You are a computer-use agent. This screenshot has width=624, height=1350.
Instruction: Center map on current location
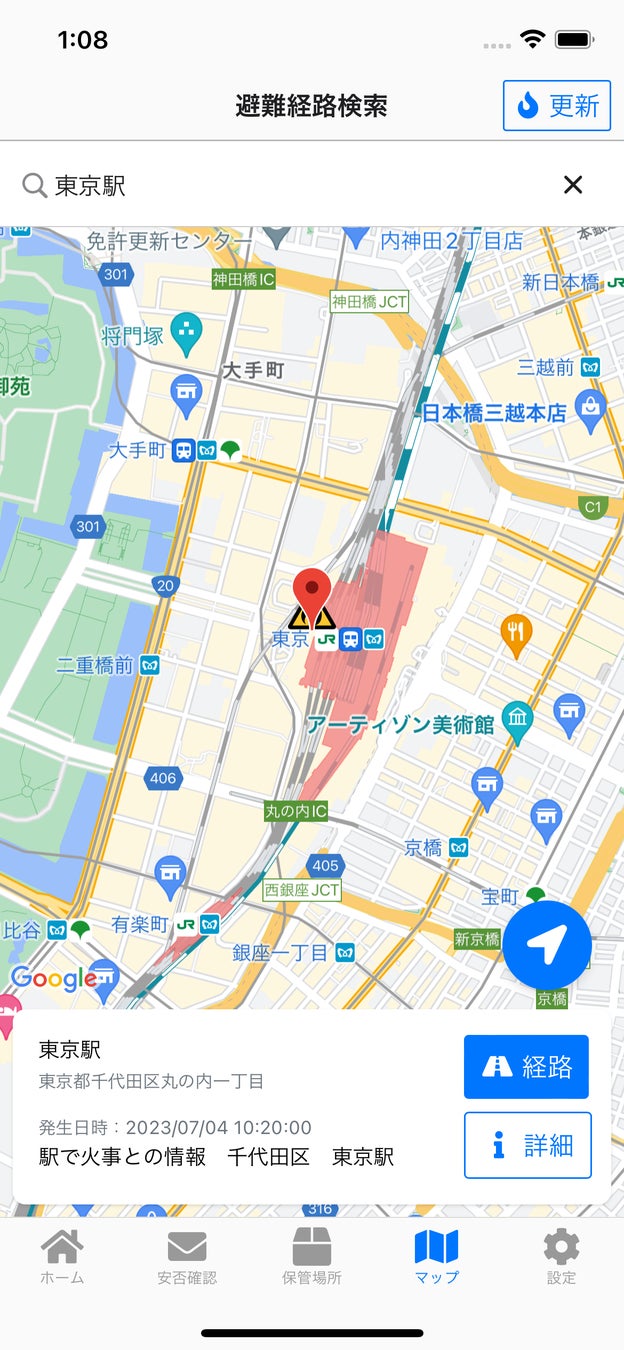pos(547,944)
